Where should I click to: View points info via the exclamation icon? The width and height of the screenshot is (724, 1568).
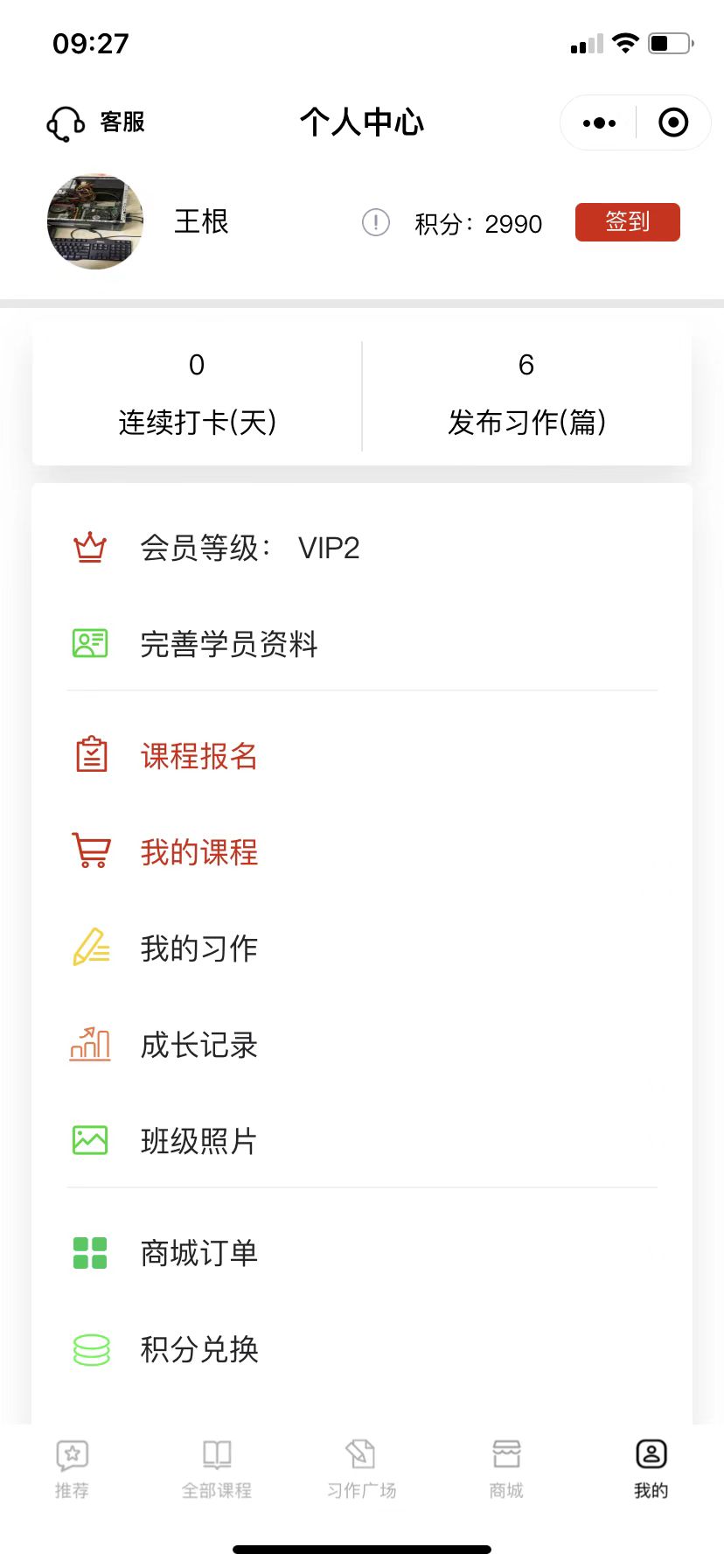pyautogui.click(x=376, y=222)
